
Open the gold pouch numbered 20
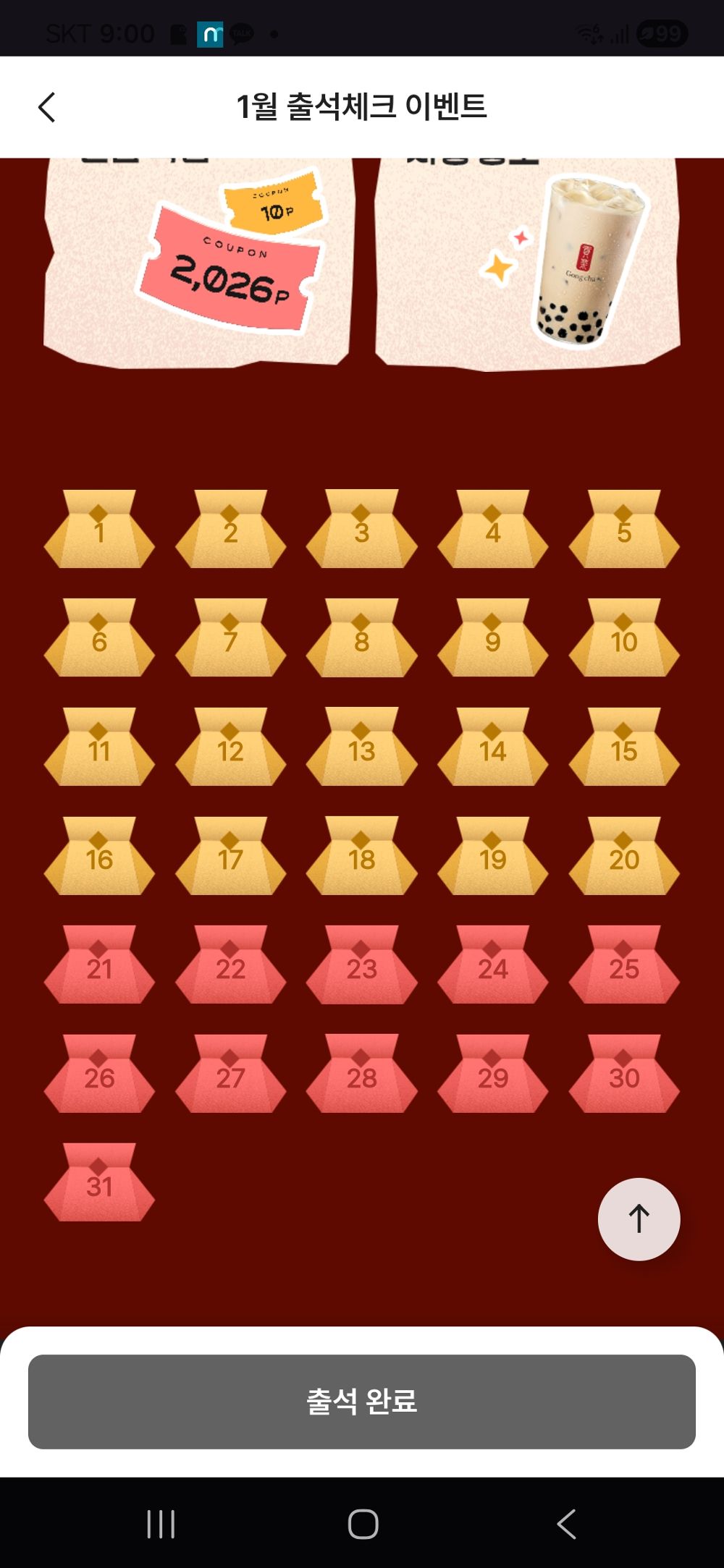click(623, 857)
